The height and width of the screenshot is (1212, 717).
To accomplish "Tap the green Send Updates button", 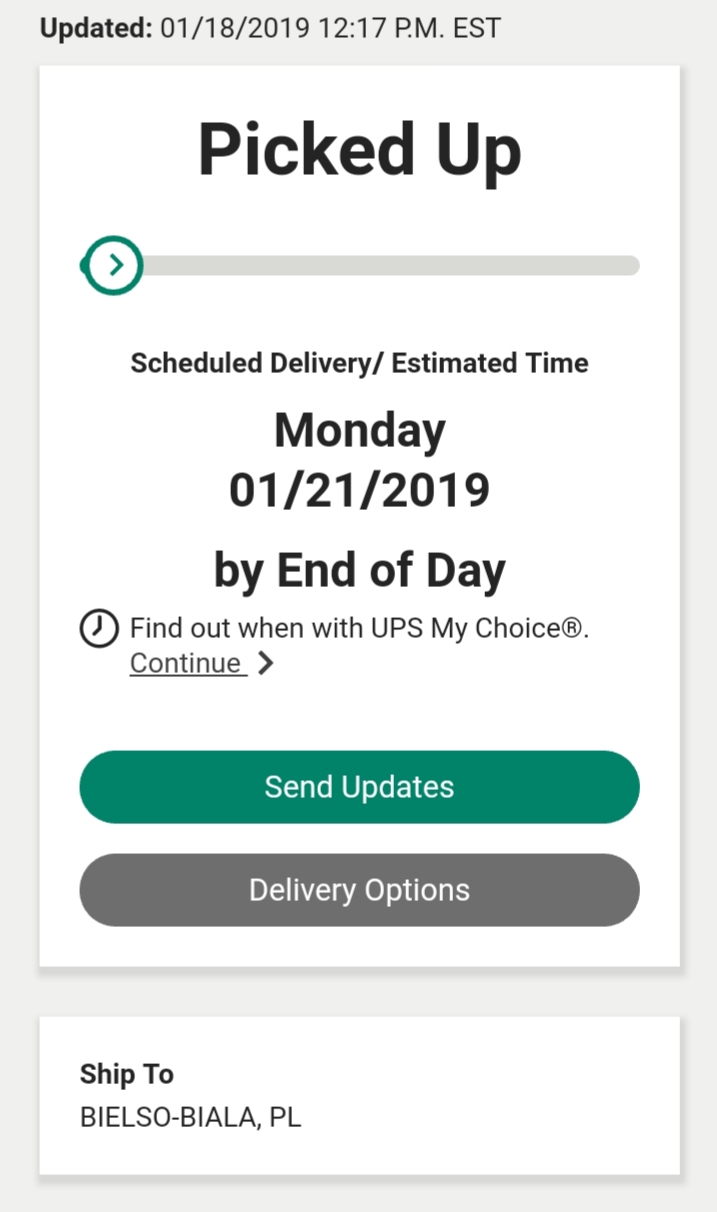I will click(359, 787).
